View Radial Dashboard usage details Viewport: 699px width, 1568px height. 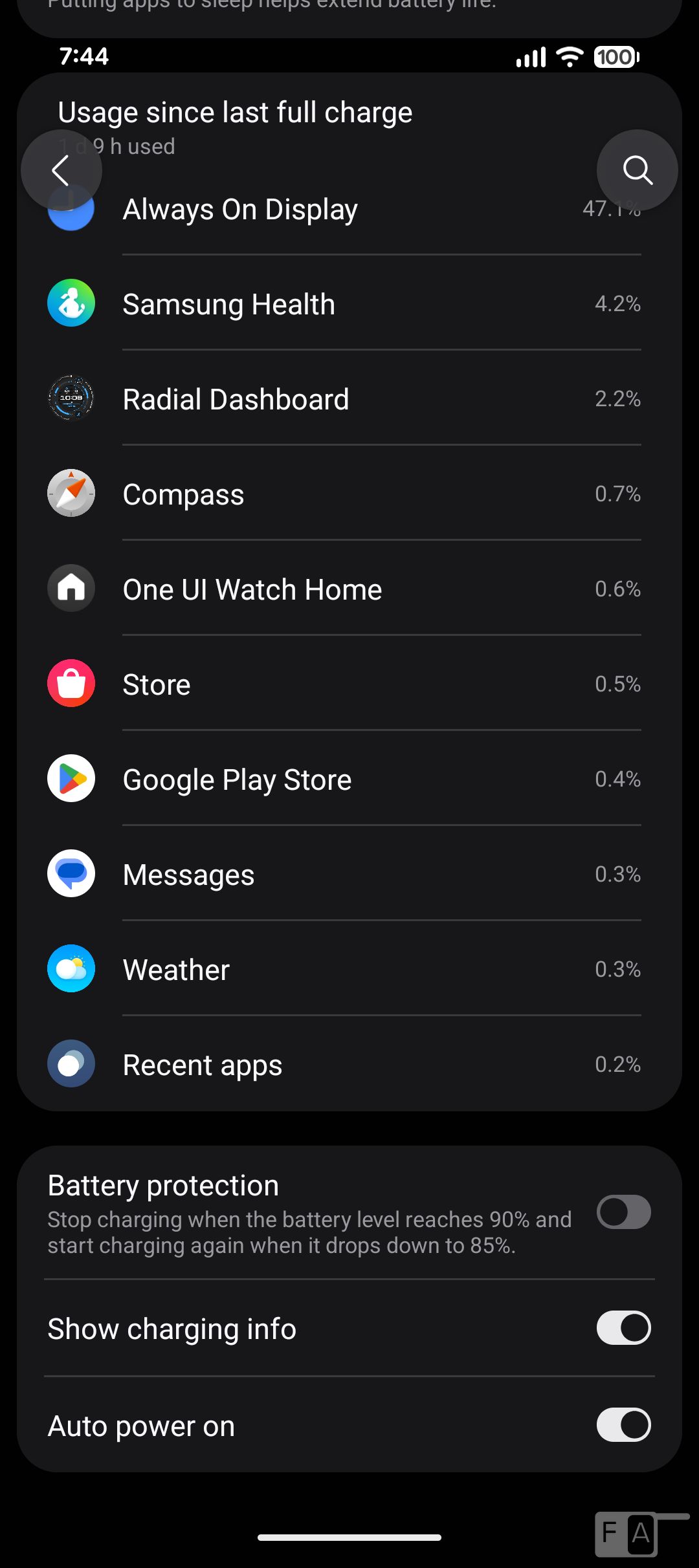click(x=349, y=398)
